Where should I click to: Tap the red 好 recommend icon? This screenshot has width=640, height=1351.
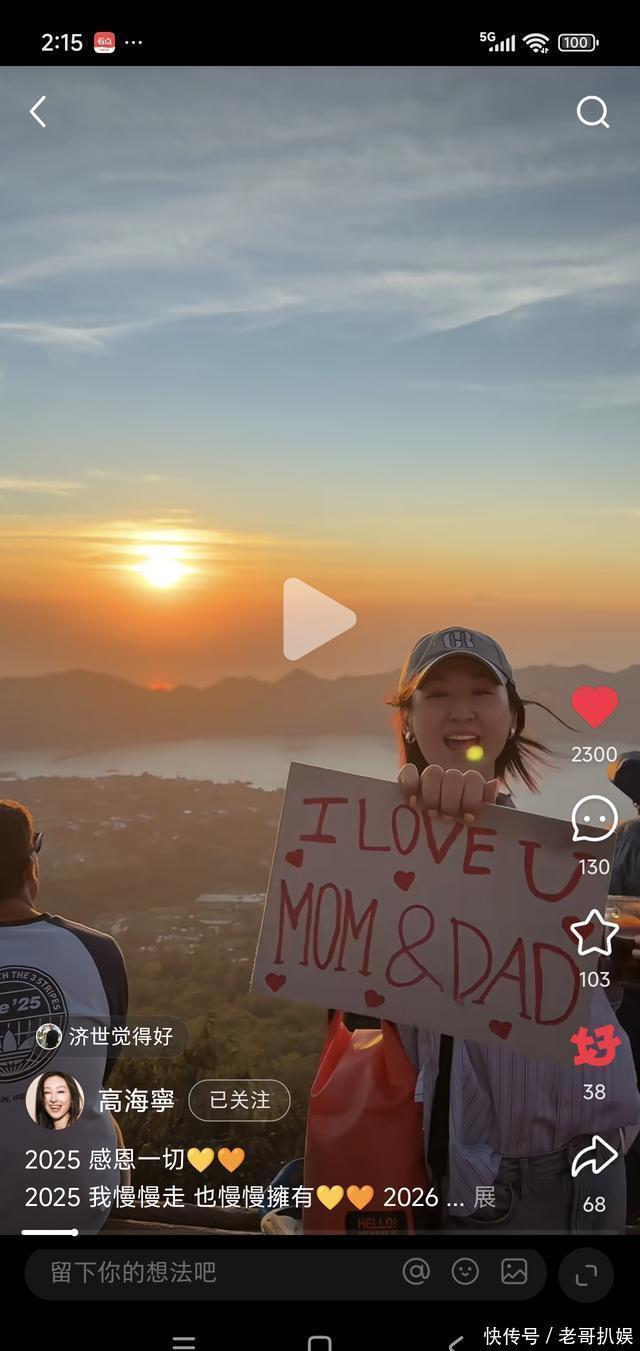(x=595, y=1047)
